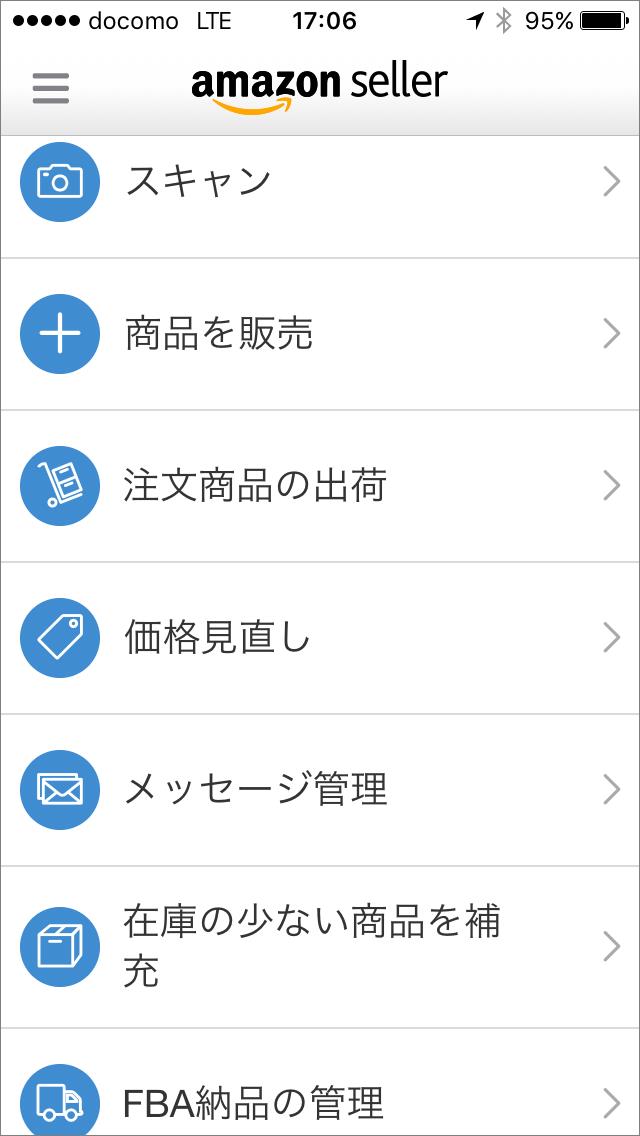The image size is (640, 1136).
Task: Open the スキャン (scan) row
Action: [320, 182]
